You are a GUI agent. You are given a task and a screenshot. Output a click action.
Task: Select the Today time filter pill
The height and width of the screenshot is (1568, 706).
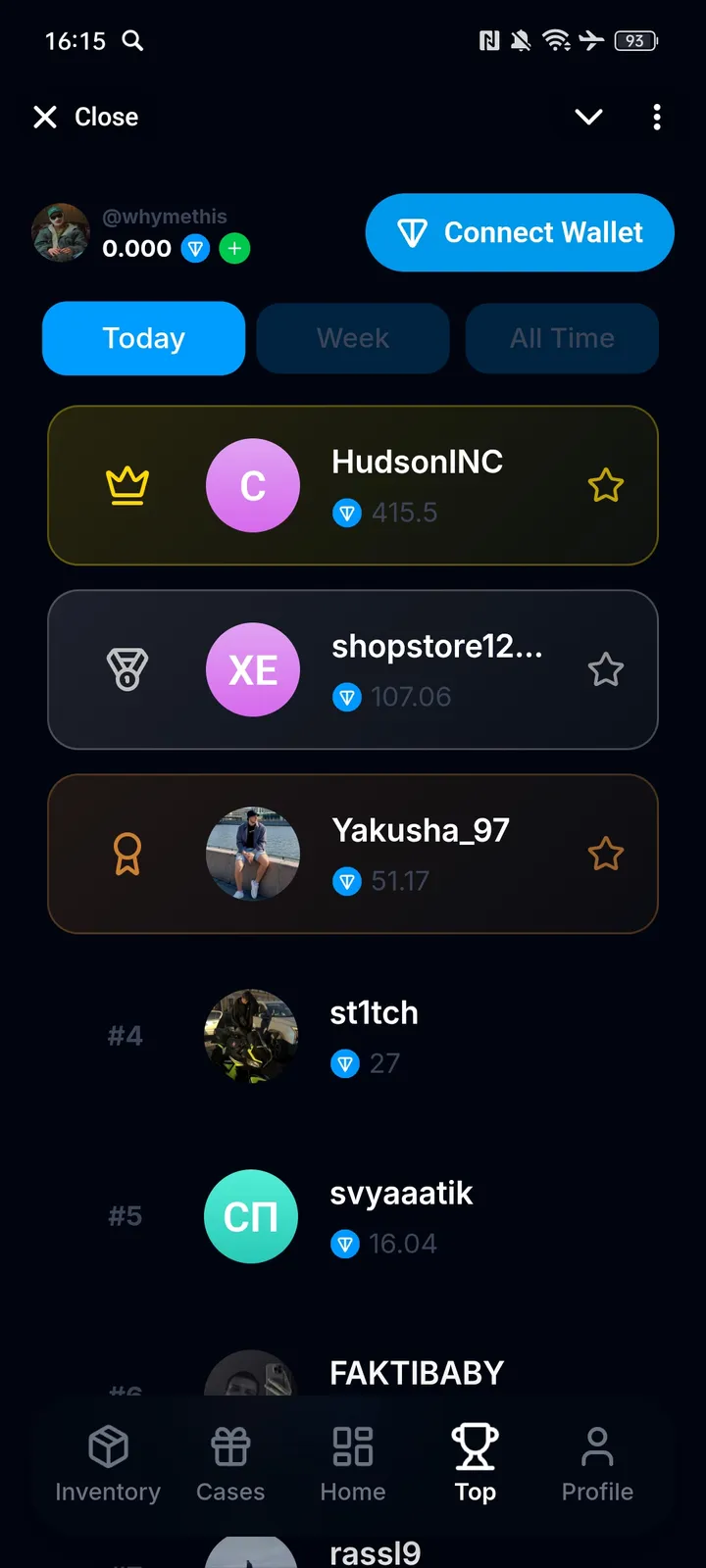click(143, 338)
